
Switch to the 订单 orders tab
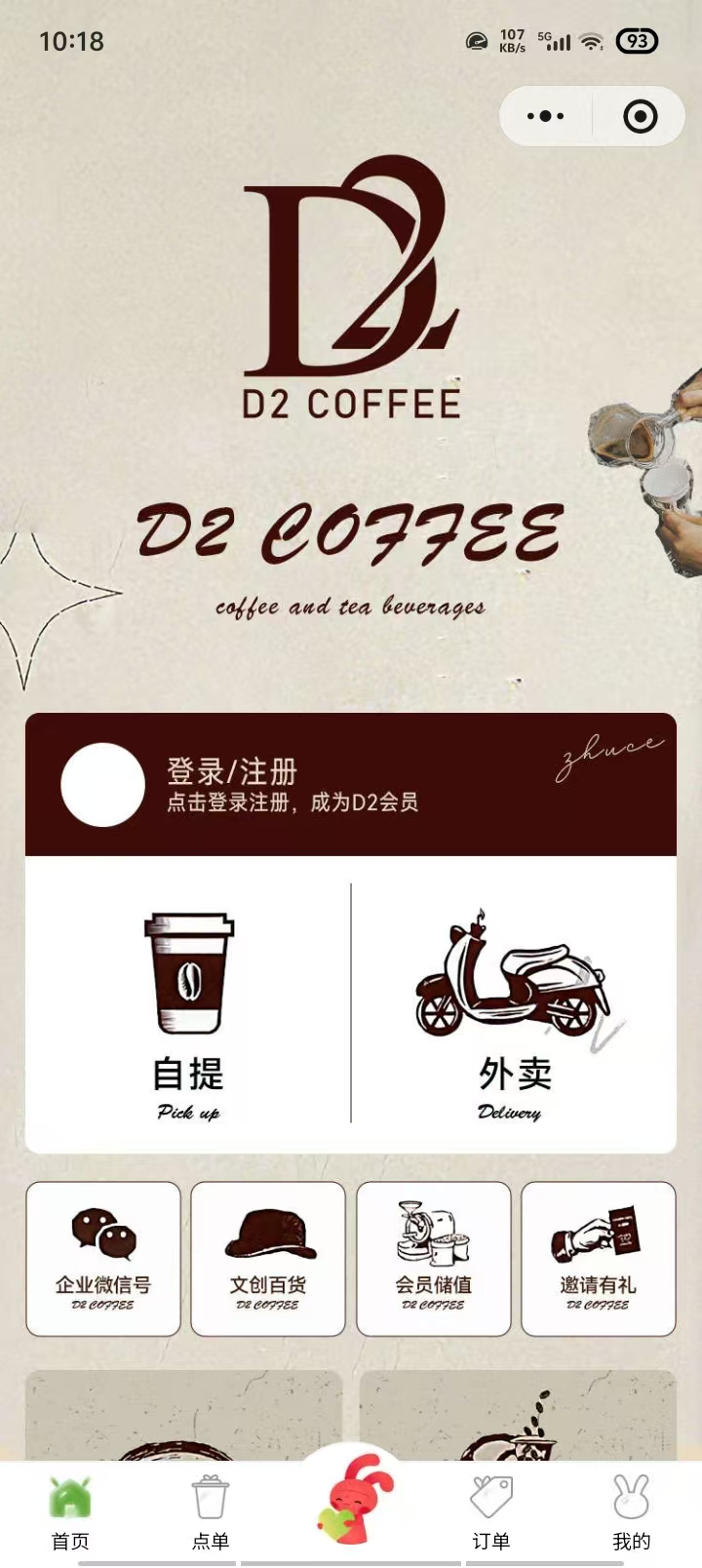491,1512
